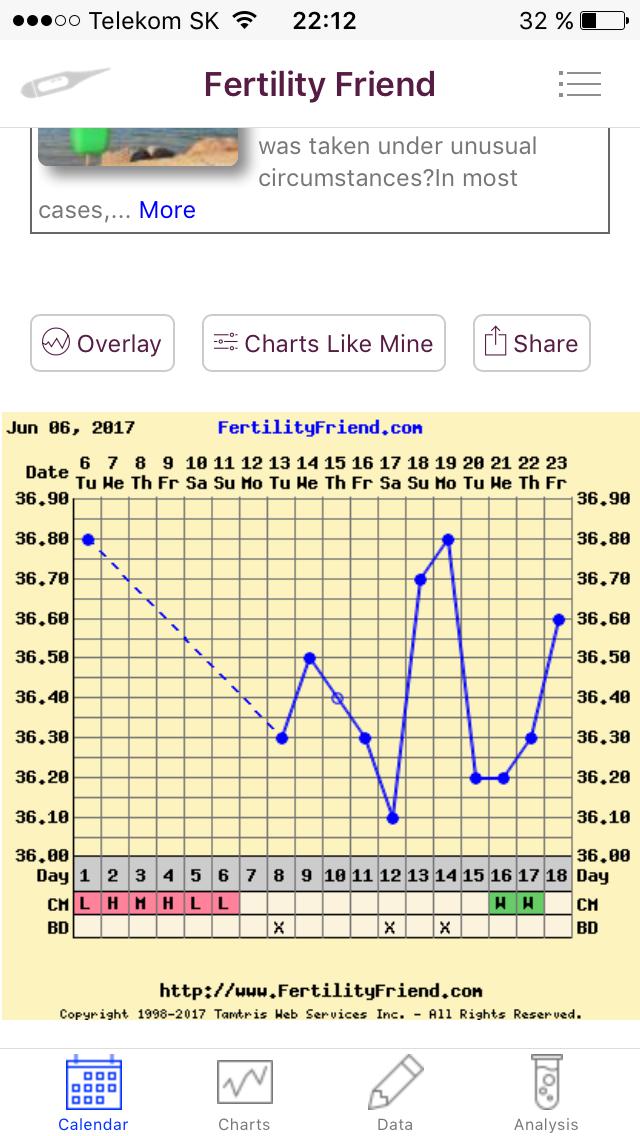This screenshot has width=640, height=1136.
Task: Open the Analysis tab
Action: (x=546, y=1093)
